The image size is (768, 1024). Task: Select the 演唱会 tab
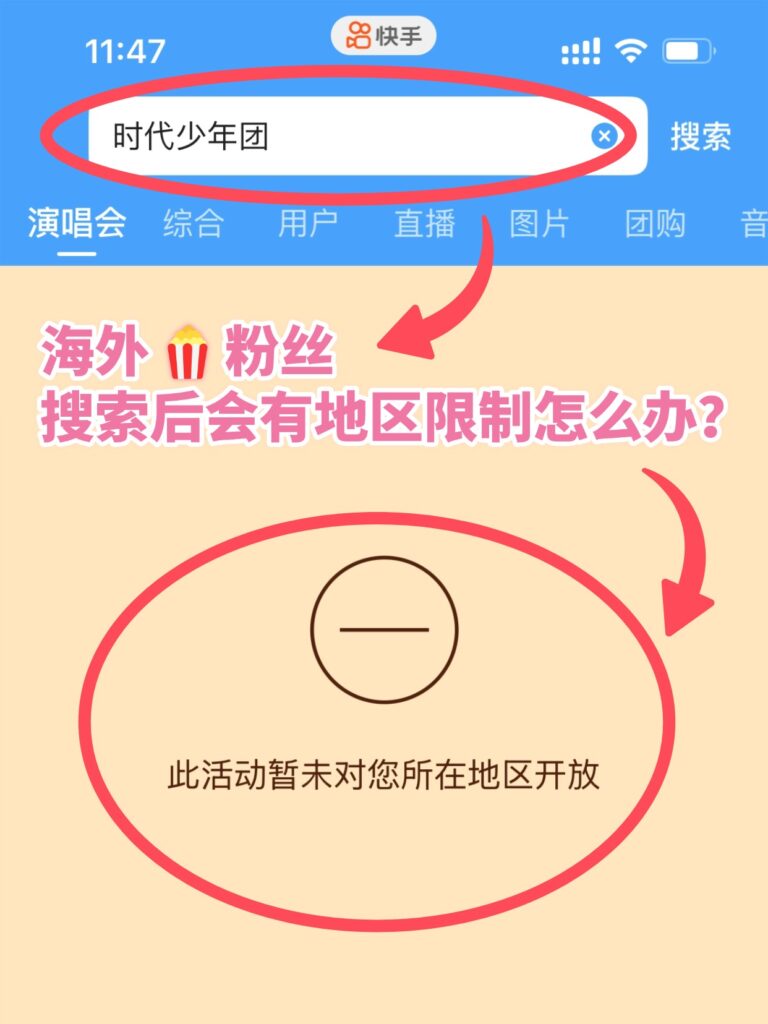click(x=76, y=223)
